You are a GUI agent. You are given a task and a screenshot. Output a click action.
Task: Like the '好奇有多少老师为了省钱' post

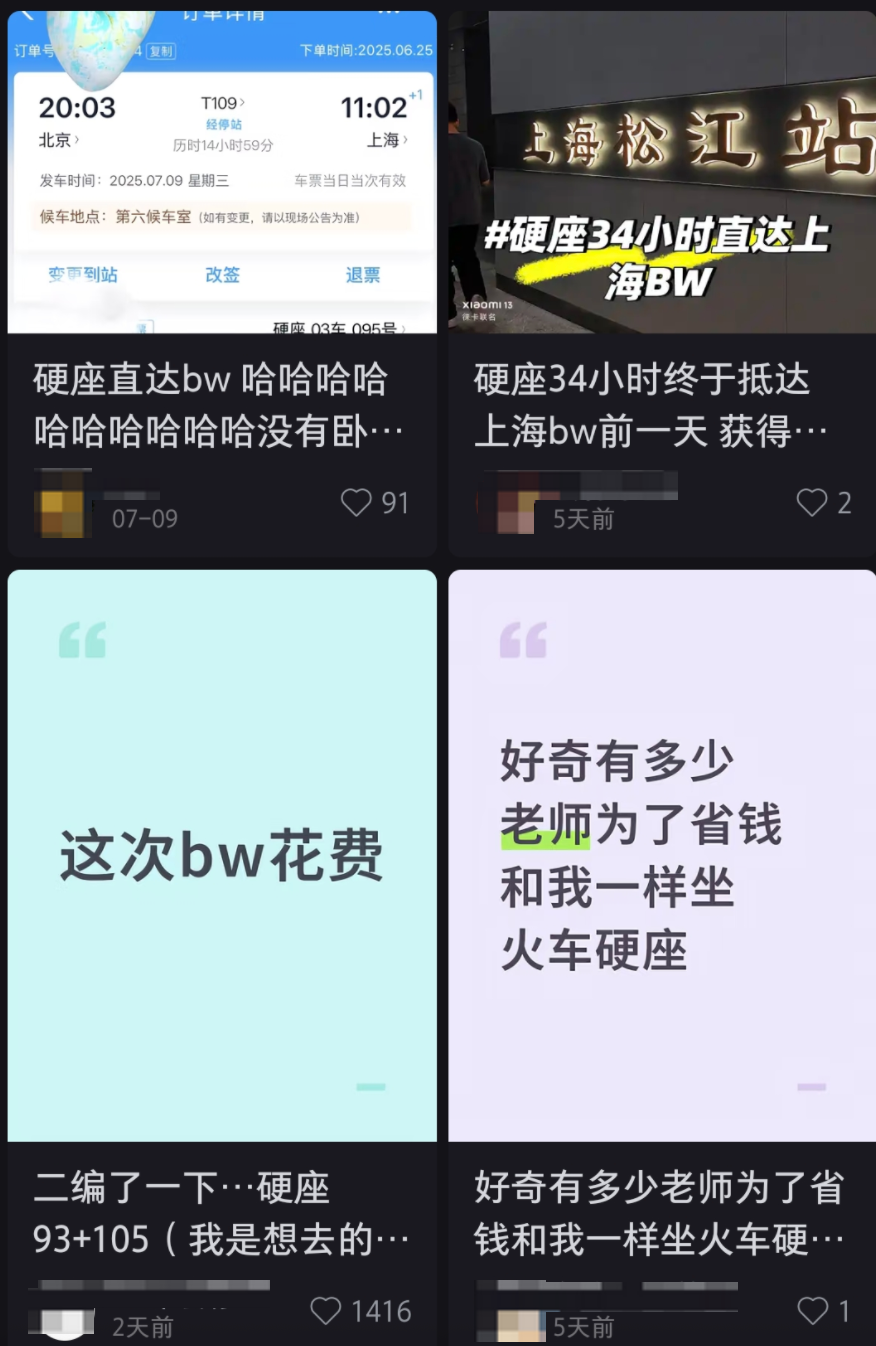812,1310
